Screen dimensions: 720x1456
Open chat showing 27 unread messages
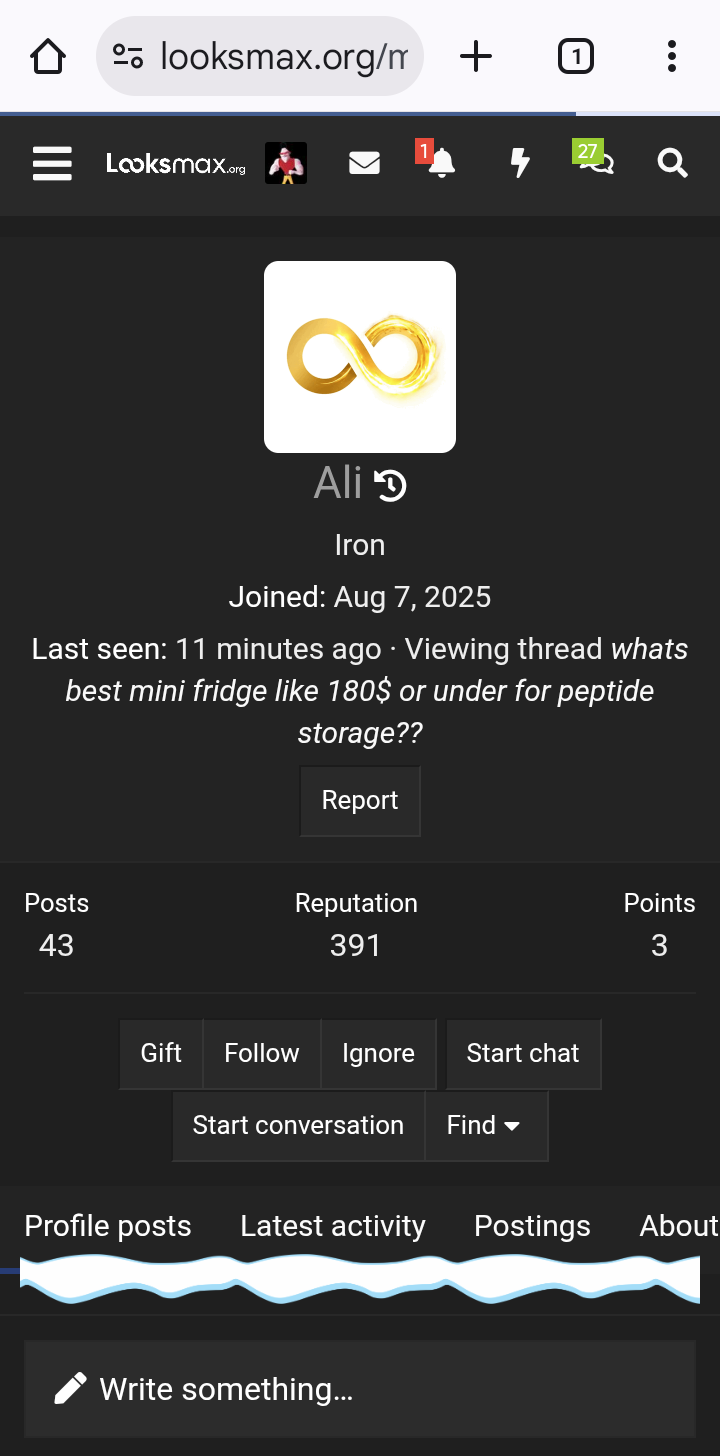(x=594, y=166)
